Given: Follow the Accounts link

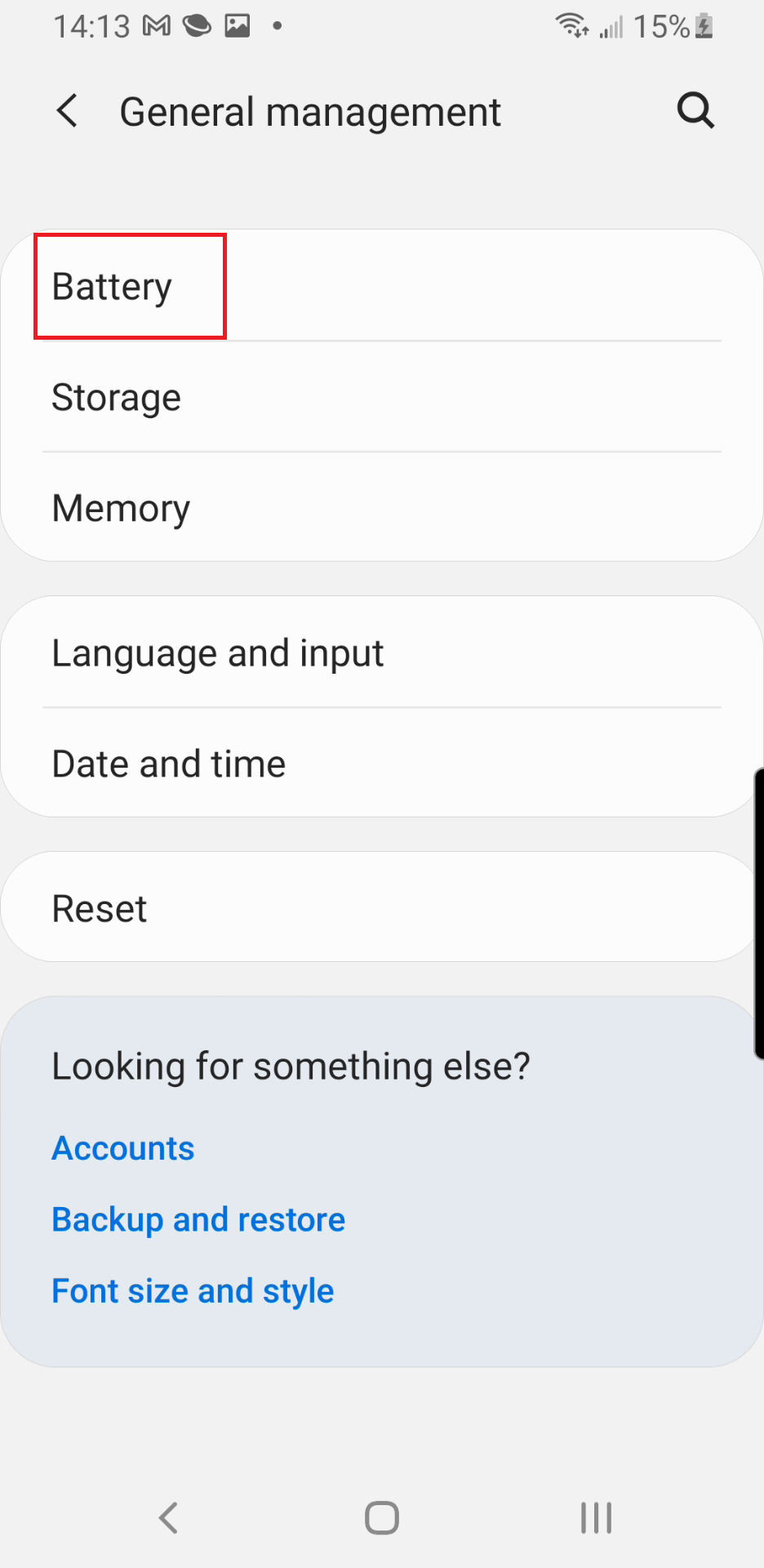Looking at the screenshot, I should click(x=123, y=1148).
